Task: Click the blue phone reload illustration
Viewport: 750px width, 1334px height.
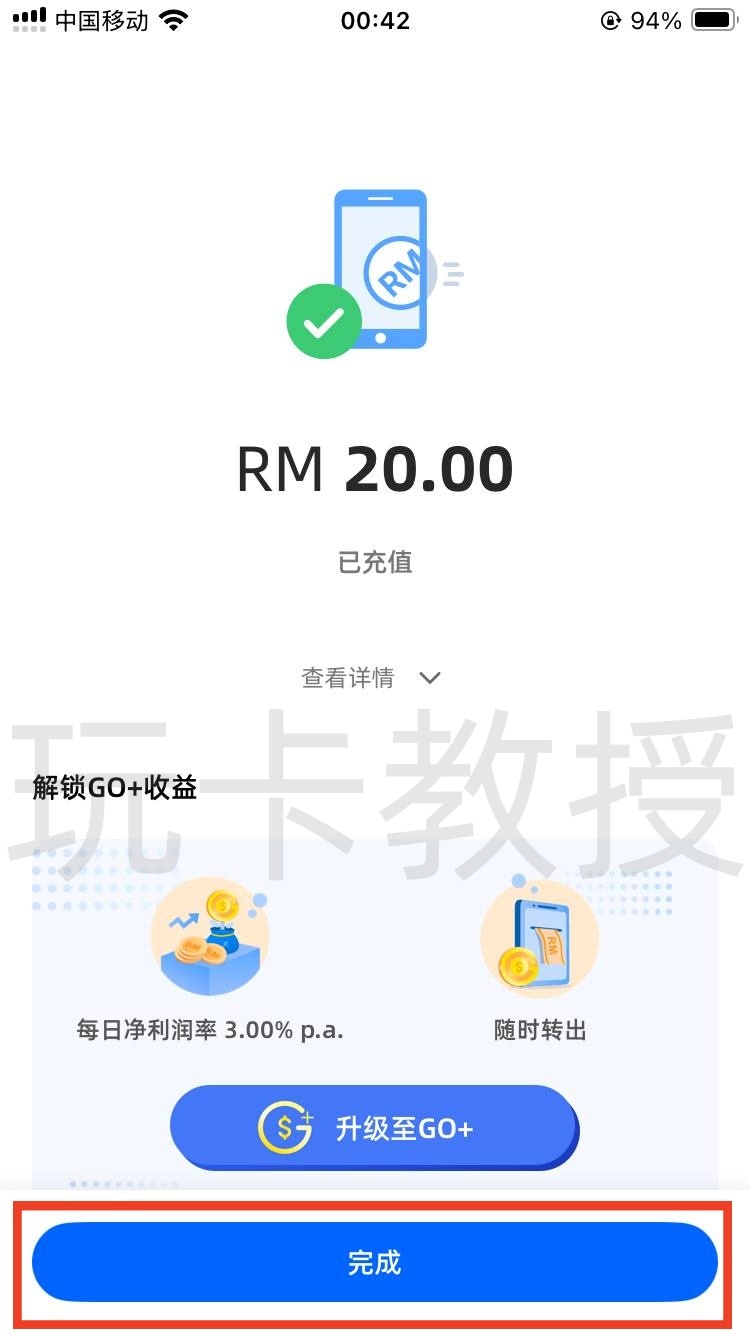Action: pos(380,265)
